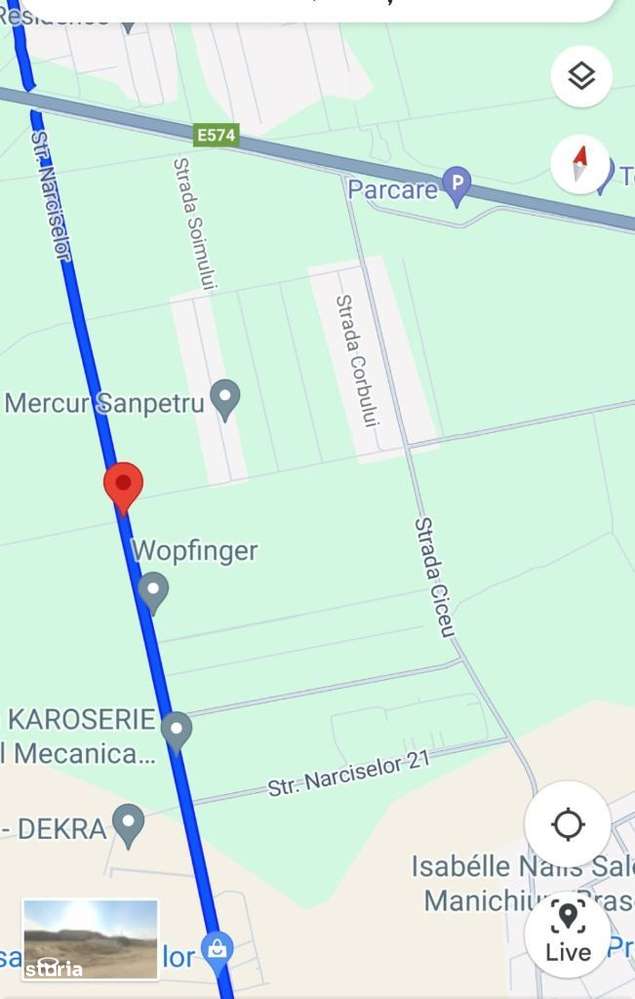The image size is (635, 999).
Task: Select the KAROSERIE Mecanica place marker
Action: [177, 731]
